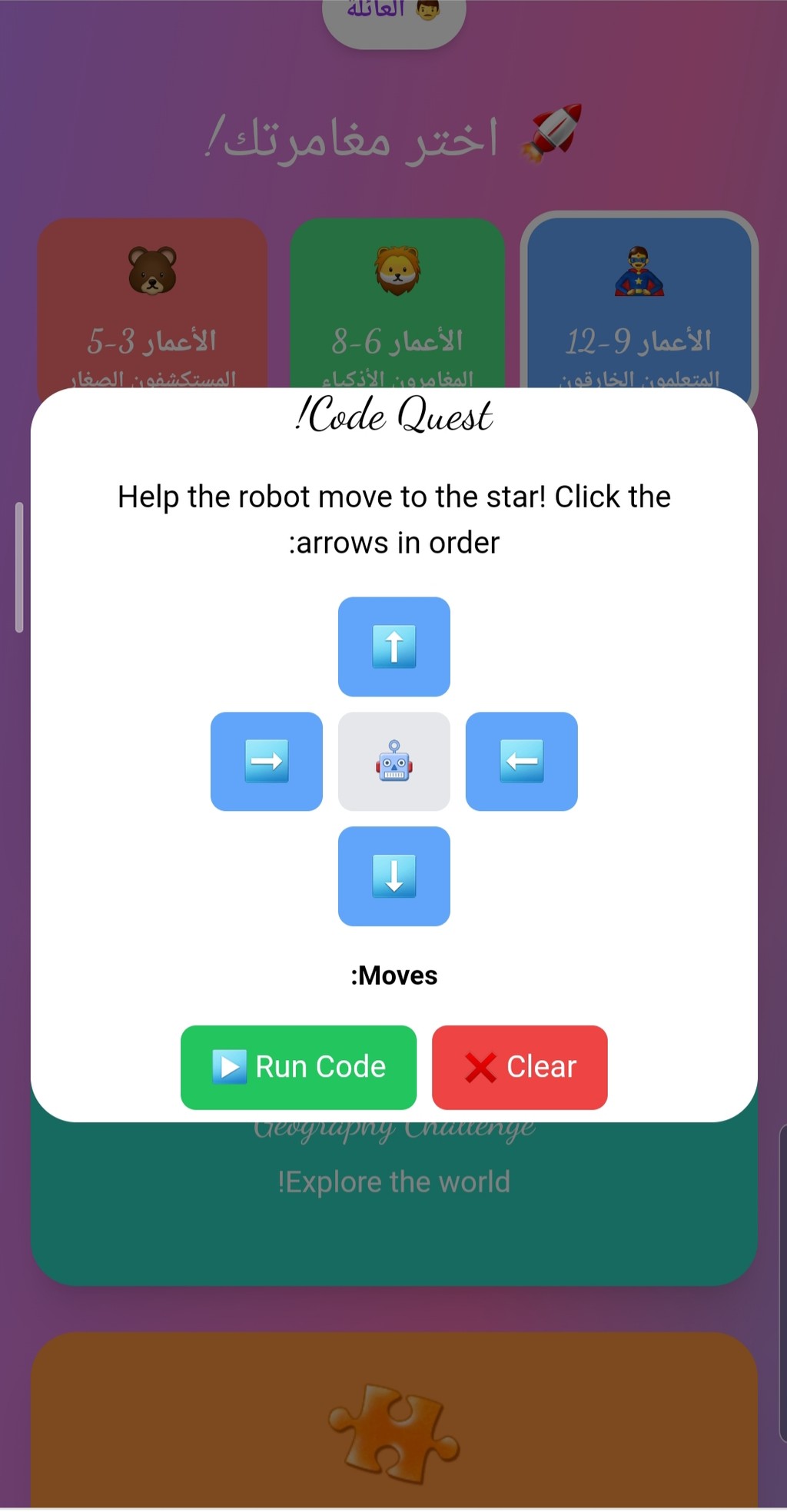Image resolution: width=787 pixels, height=1512 pixels.
Task: Run the code with Run Code
Action: click(x=298, y=1067)
